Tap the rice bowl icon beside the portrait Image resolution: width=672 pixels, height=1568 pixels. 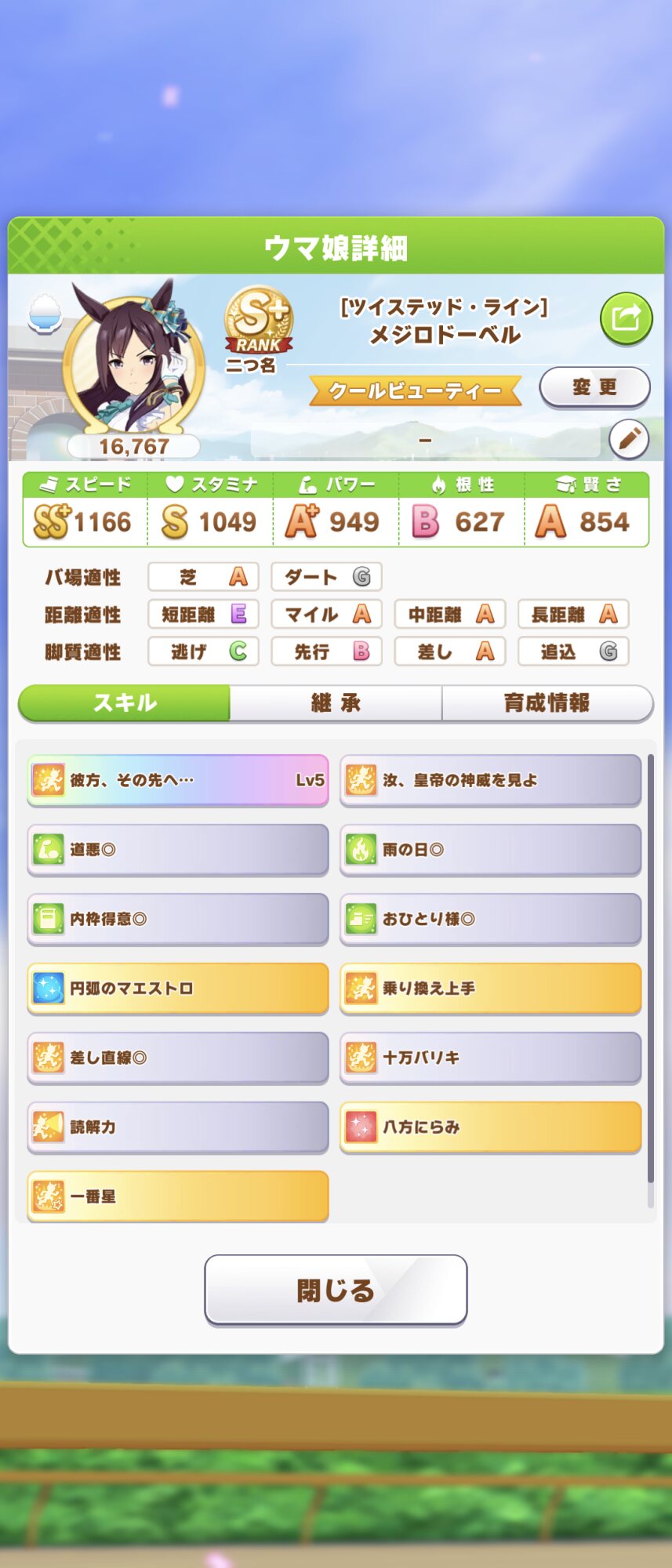[x=45, y=313]
